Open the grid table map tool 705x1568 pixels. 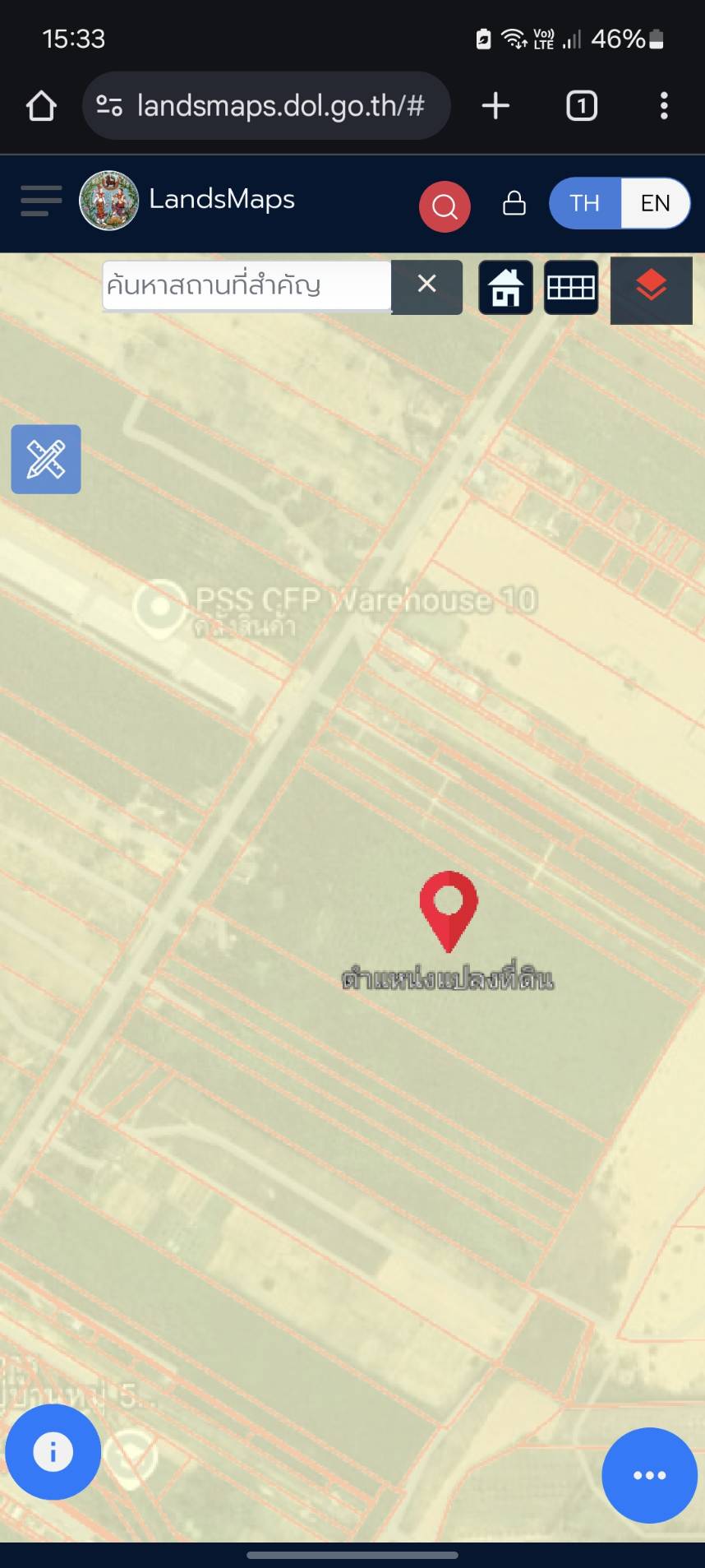point(571,288)
